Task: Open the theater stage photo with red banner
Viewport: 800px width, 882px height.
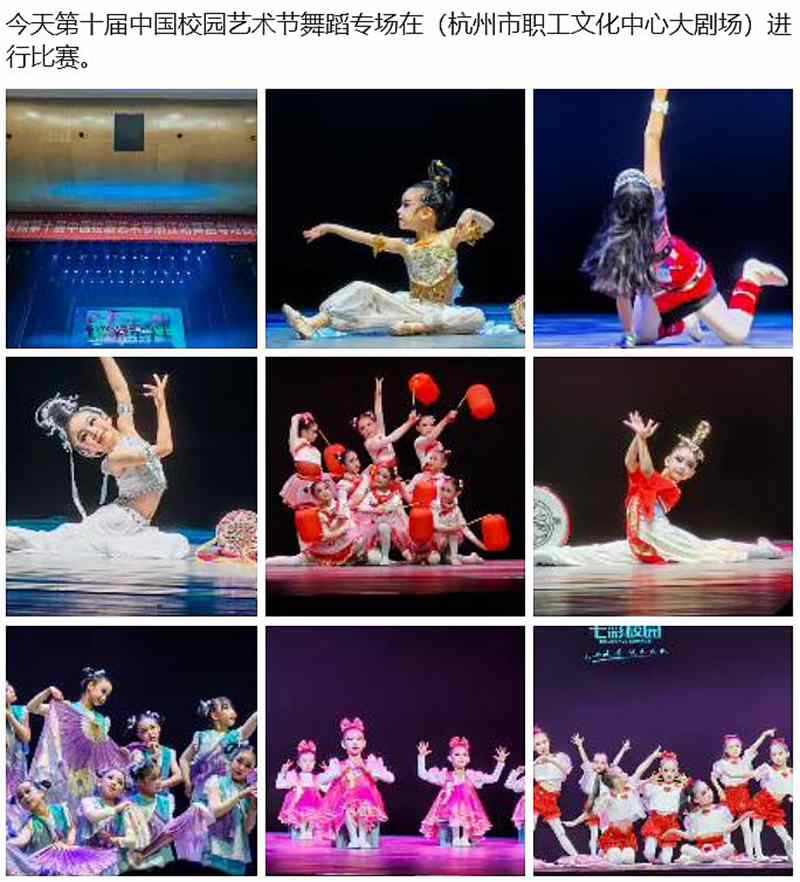Action: click(x=131, y=219)
